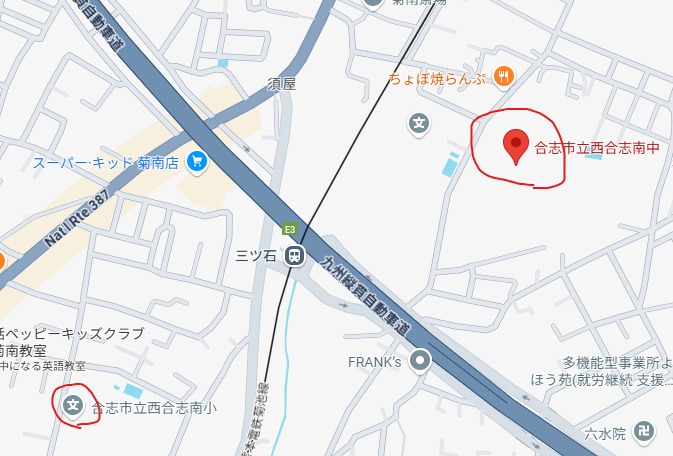
Task: Select the スーパー・キッド 菊南店 shop marker
Action: [197, 160]
